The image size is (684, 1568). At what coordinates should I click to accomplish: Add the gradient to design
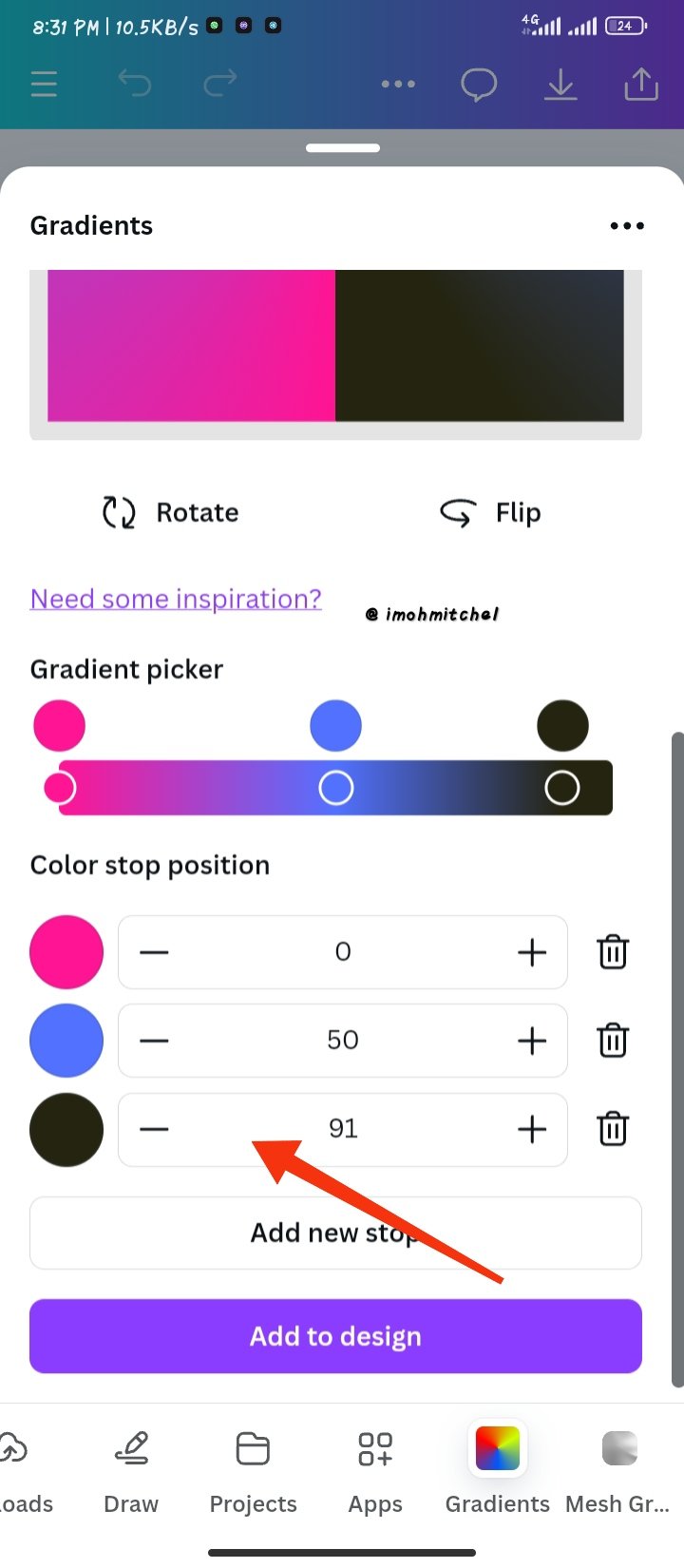335,1336
